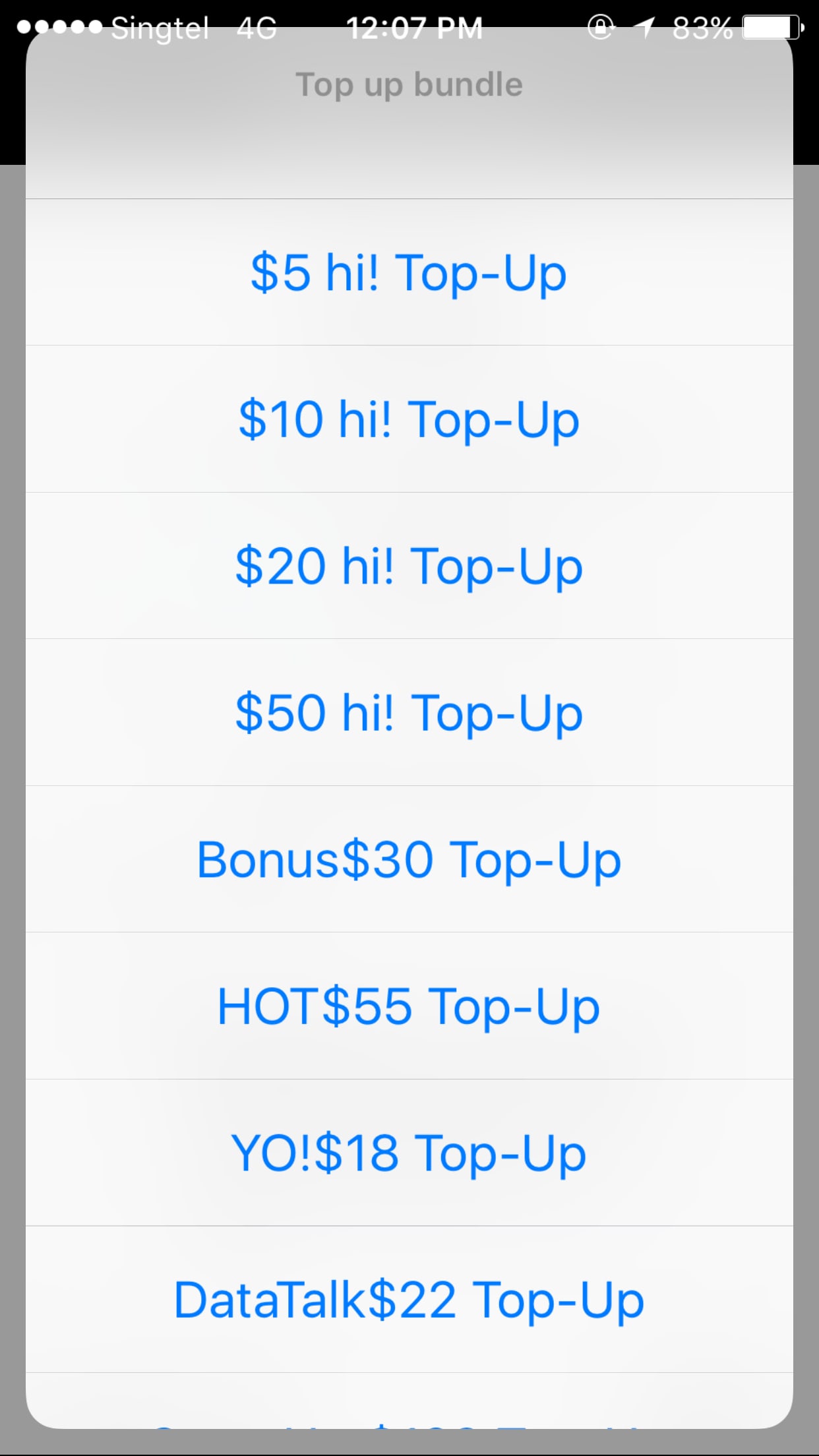
Task: Select DataTalk$22 Top-Up
Action: click(x=409, y=1300)
